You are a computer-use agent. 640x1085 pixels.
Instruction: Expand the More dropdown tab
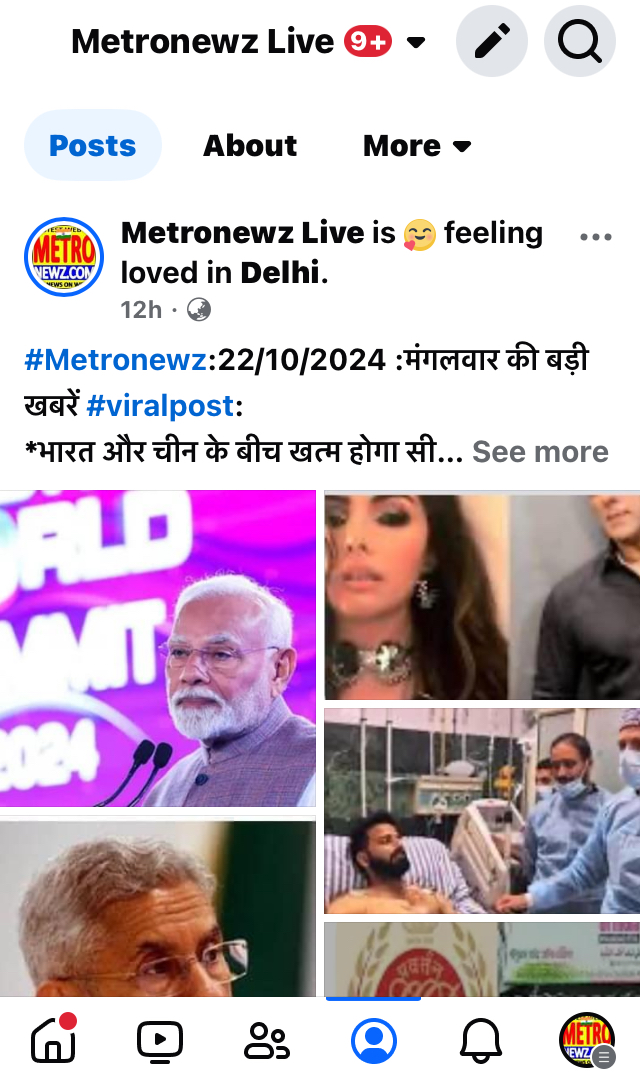tap(417, 146)
